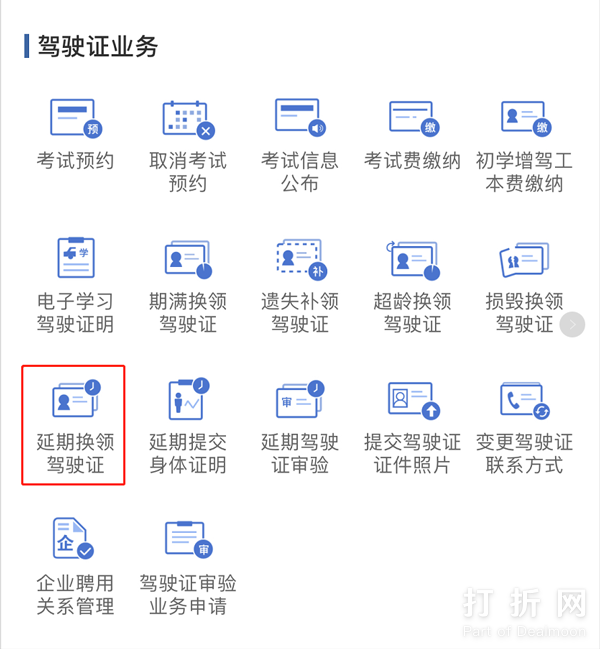Tap the gray next-page arrow

click(x=572, y=324)
